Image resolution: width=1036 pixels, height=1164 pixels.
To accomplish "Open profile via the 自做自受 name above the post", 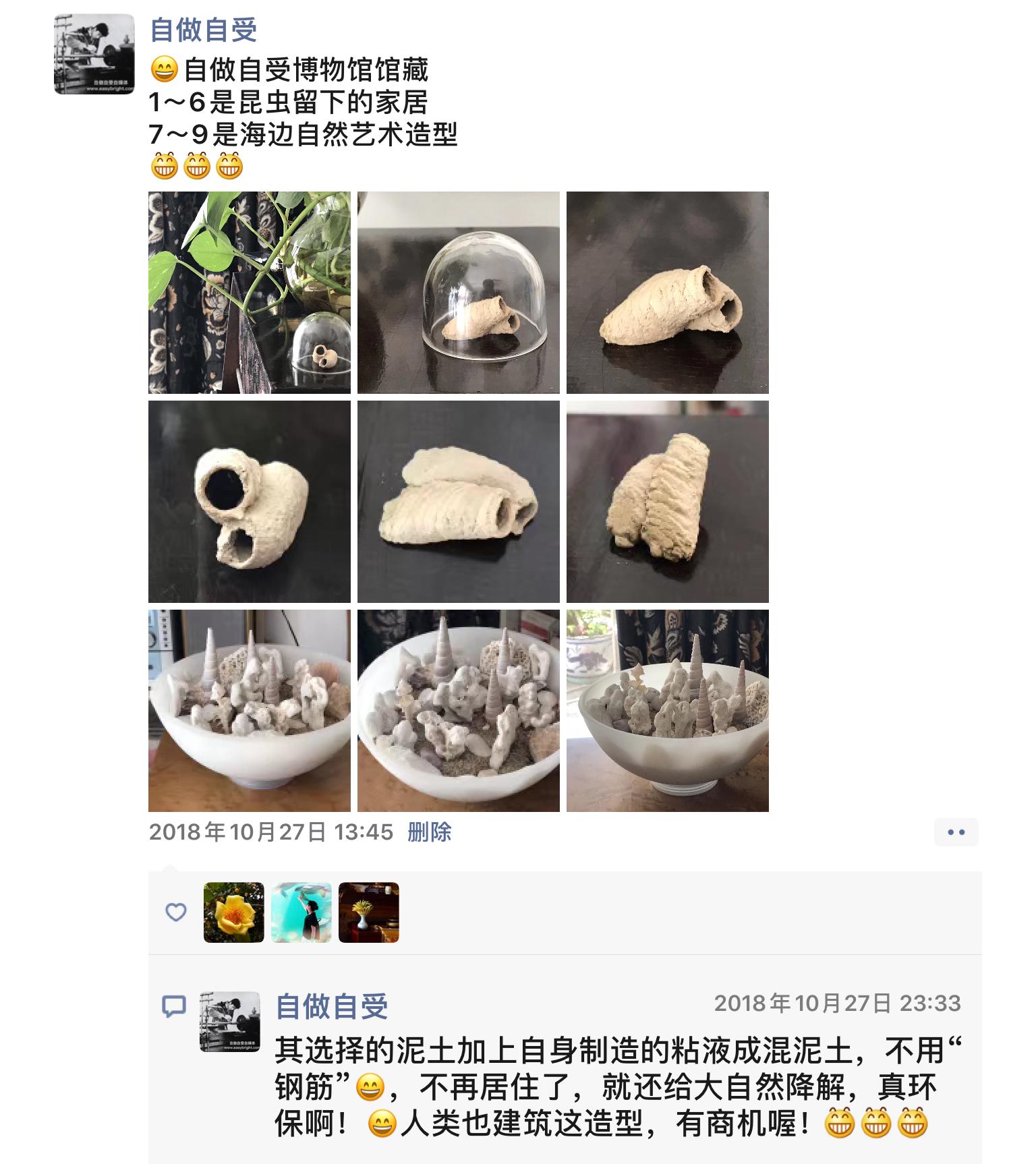I will 203,30.
